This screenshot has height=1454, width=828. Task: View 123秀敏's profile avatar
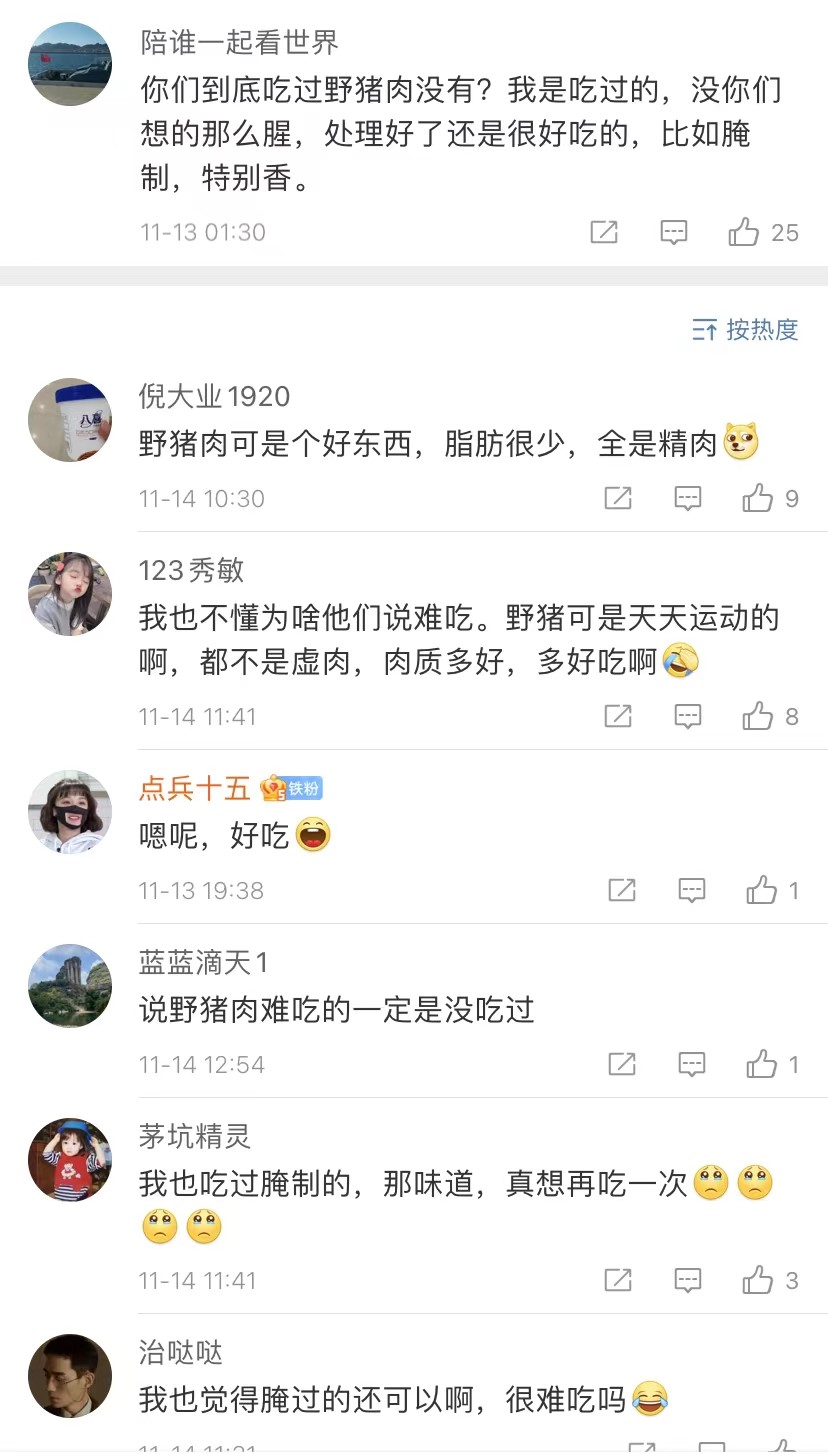[70, 594]
